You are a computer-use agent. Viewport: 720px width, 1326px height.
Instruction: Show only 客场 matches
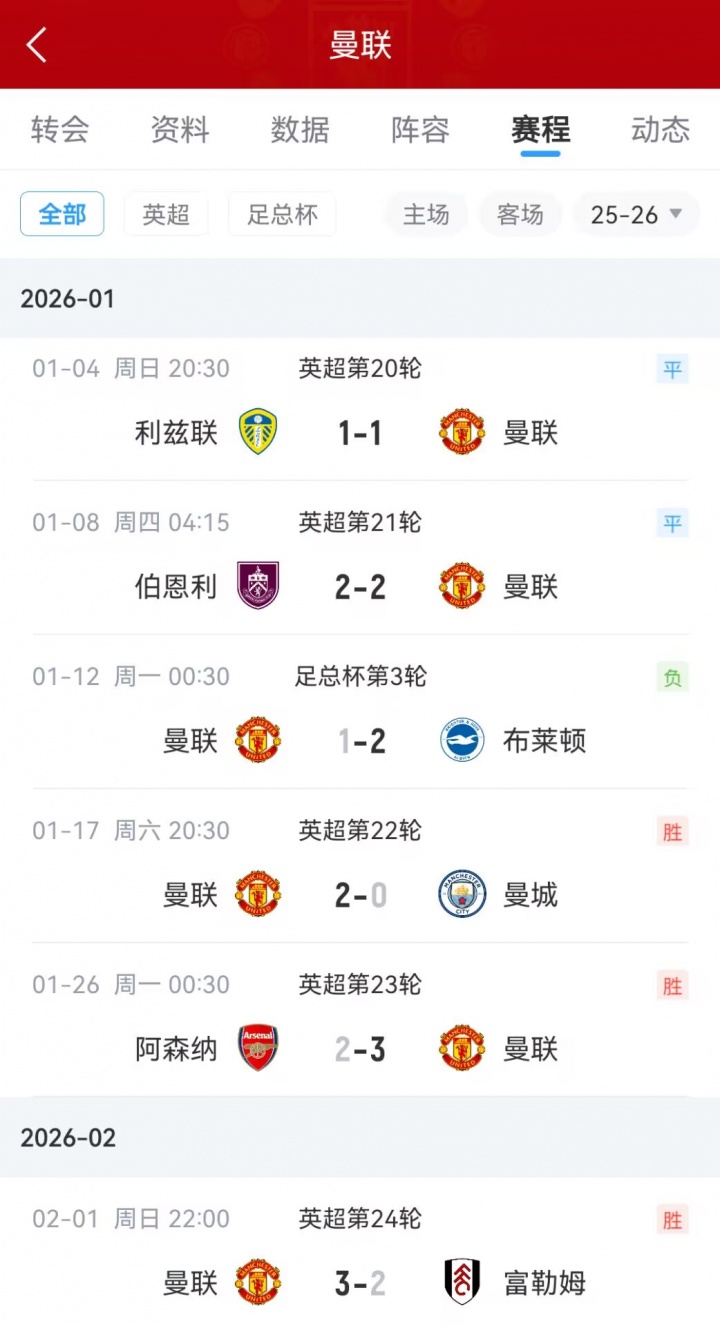click(520, 214)
